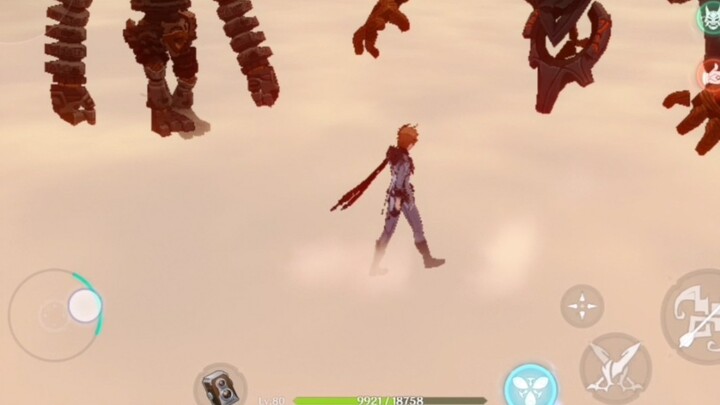Tap the claw attack button

[x=615, y=367]
